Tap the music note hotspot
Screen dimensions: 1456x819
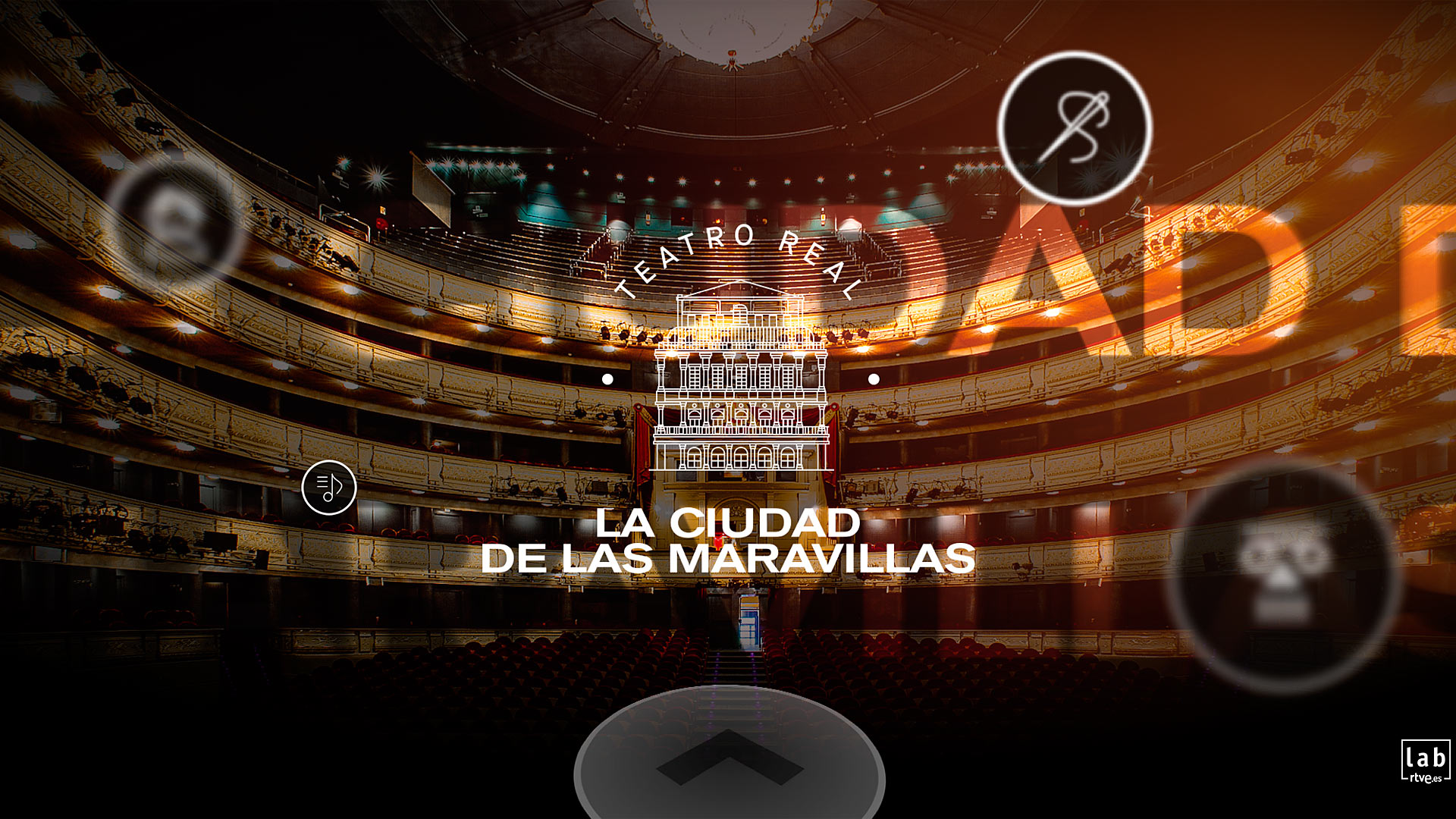click(x=328, y=488)
